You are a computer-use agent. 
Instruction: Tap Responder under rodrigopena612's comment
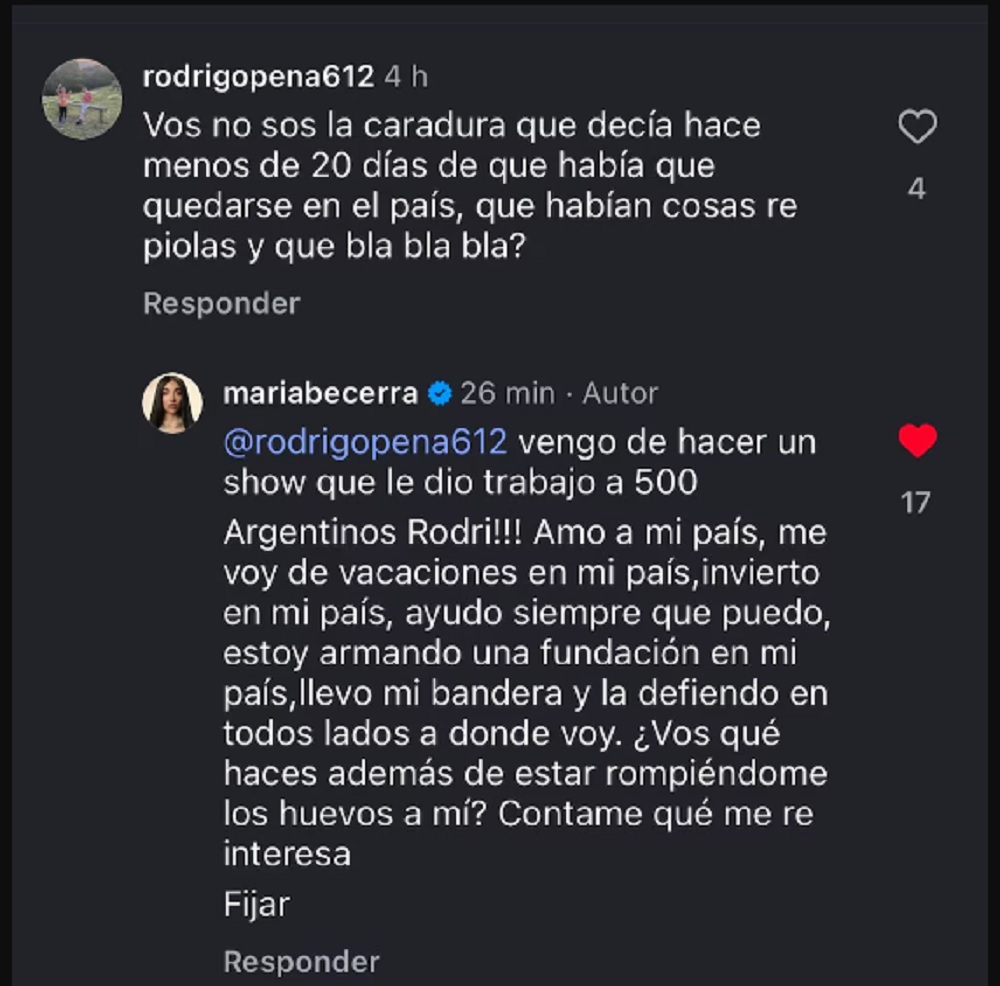pyautogui.click(x=221, y=303)
